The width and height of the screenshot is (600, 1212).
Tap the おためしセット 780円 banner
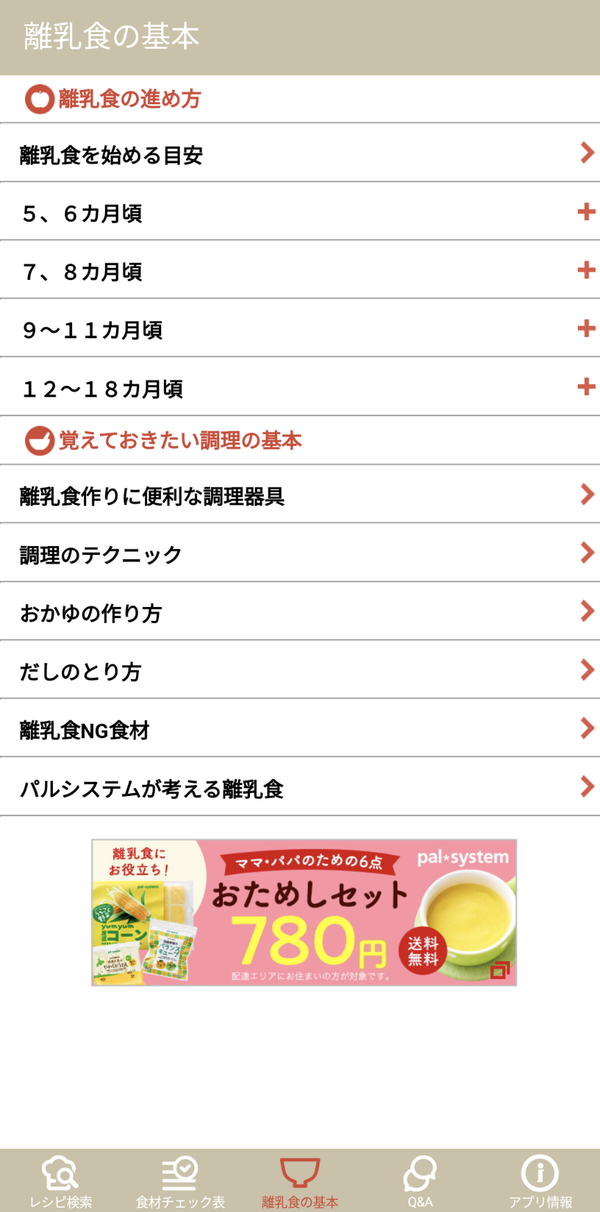(304, 912)
